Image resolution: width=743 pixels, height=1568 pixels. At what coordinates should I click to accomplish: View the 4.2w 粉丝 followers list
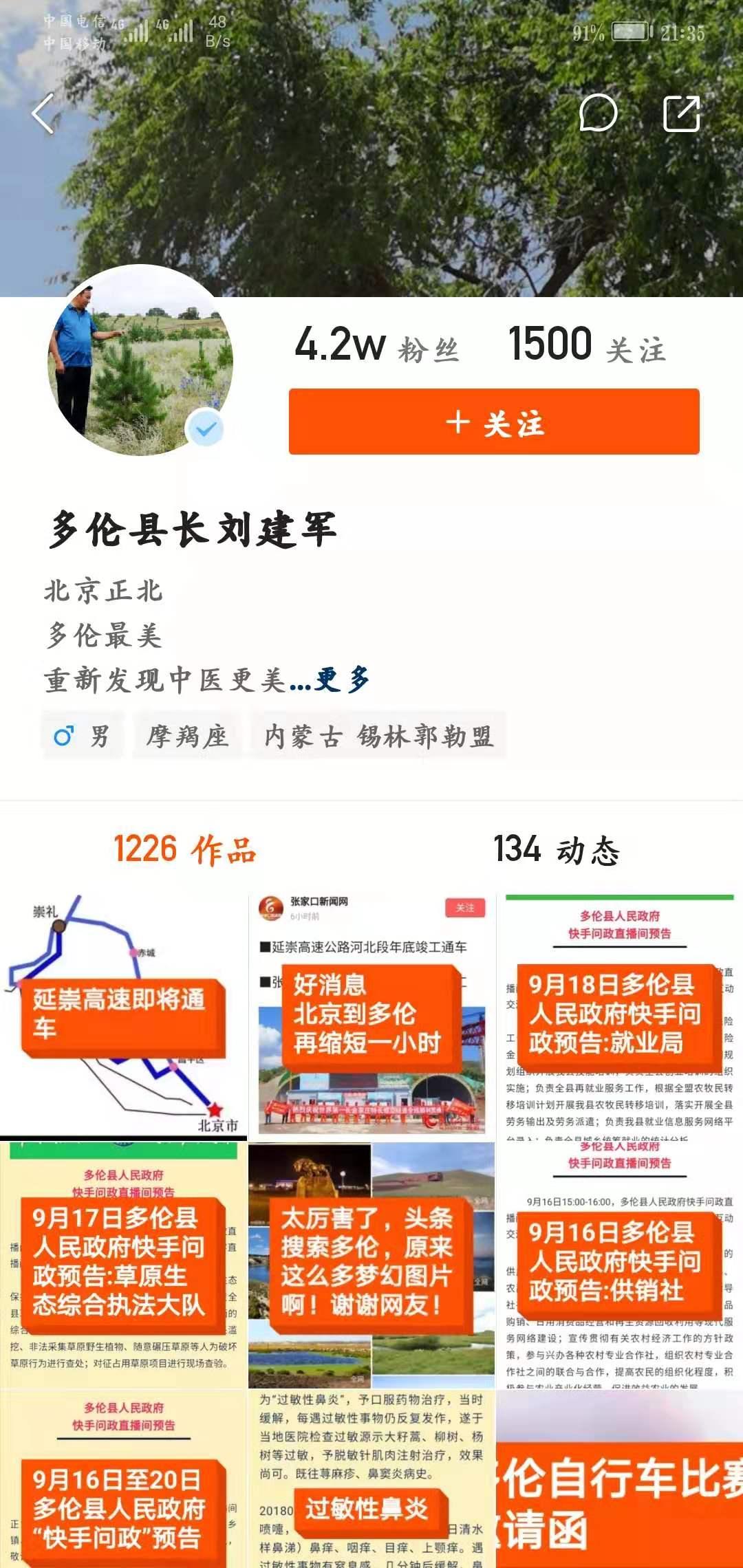[376, 345]
